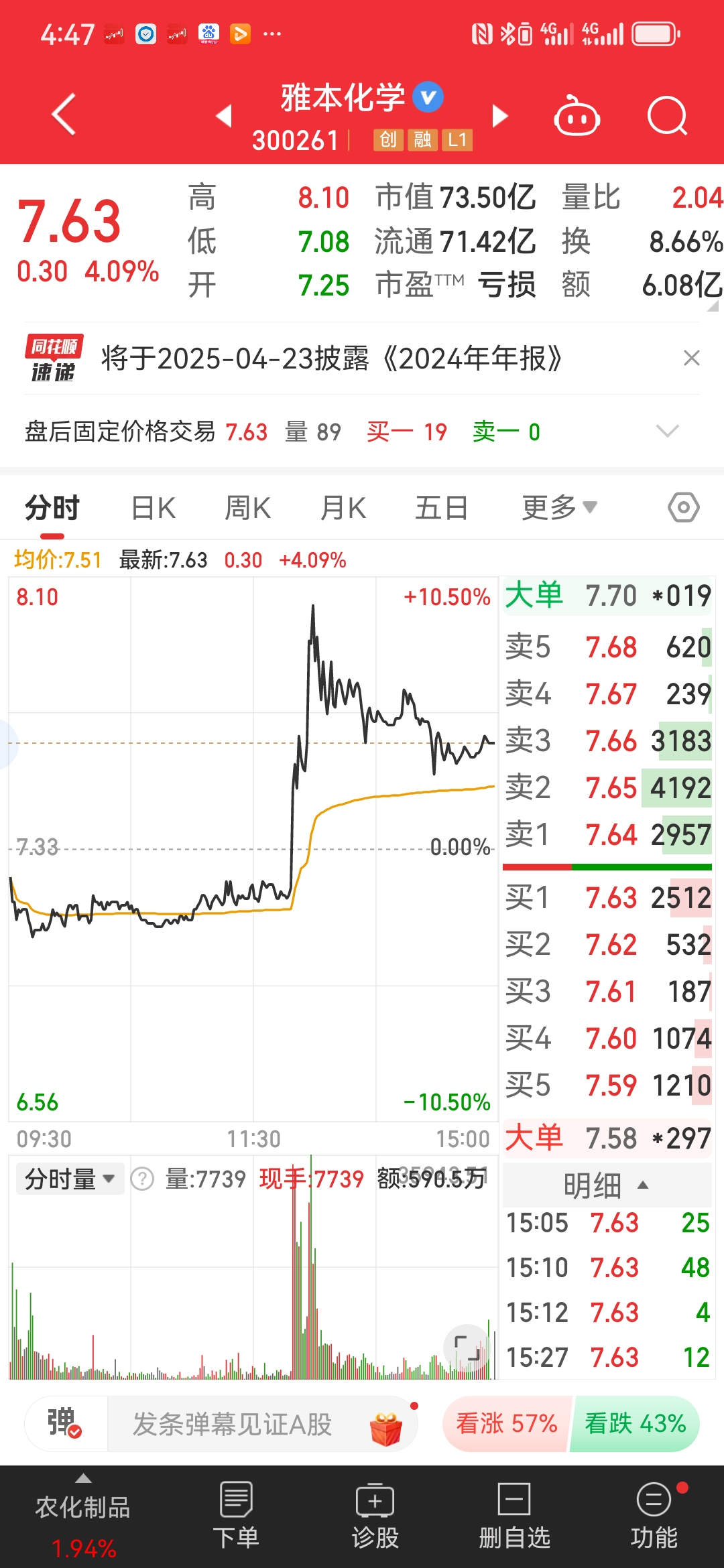The height and width of the screenshot is (1568, 724).
Task: Vote 看跌 bearish sentiment
Action: click(633, 1425)
